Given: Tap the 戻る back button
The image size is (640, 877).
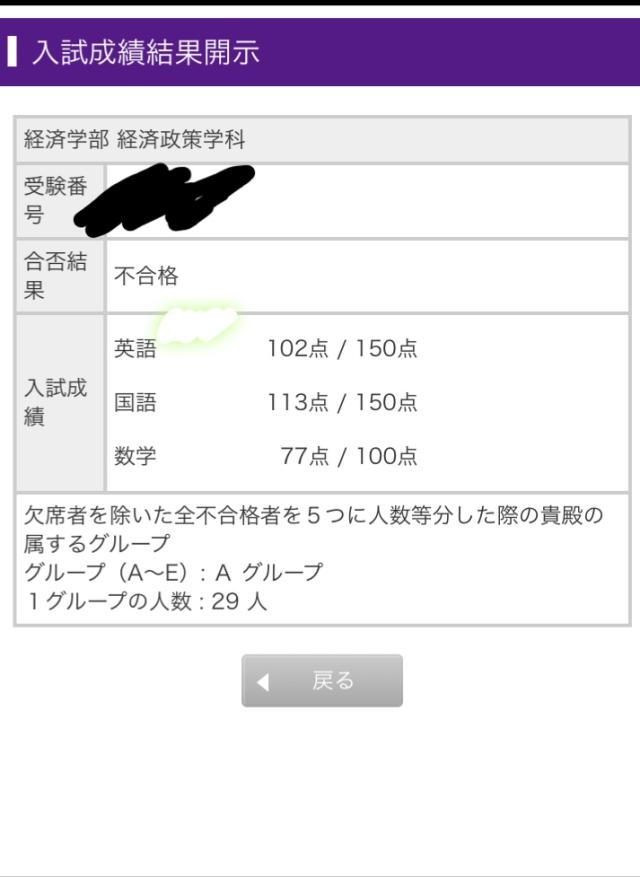Looking at the screenshot, I should (x=321, y=681).
